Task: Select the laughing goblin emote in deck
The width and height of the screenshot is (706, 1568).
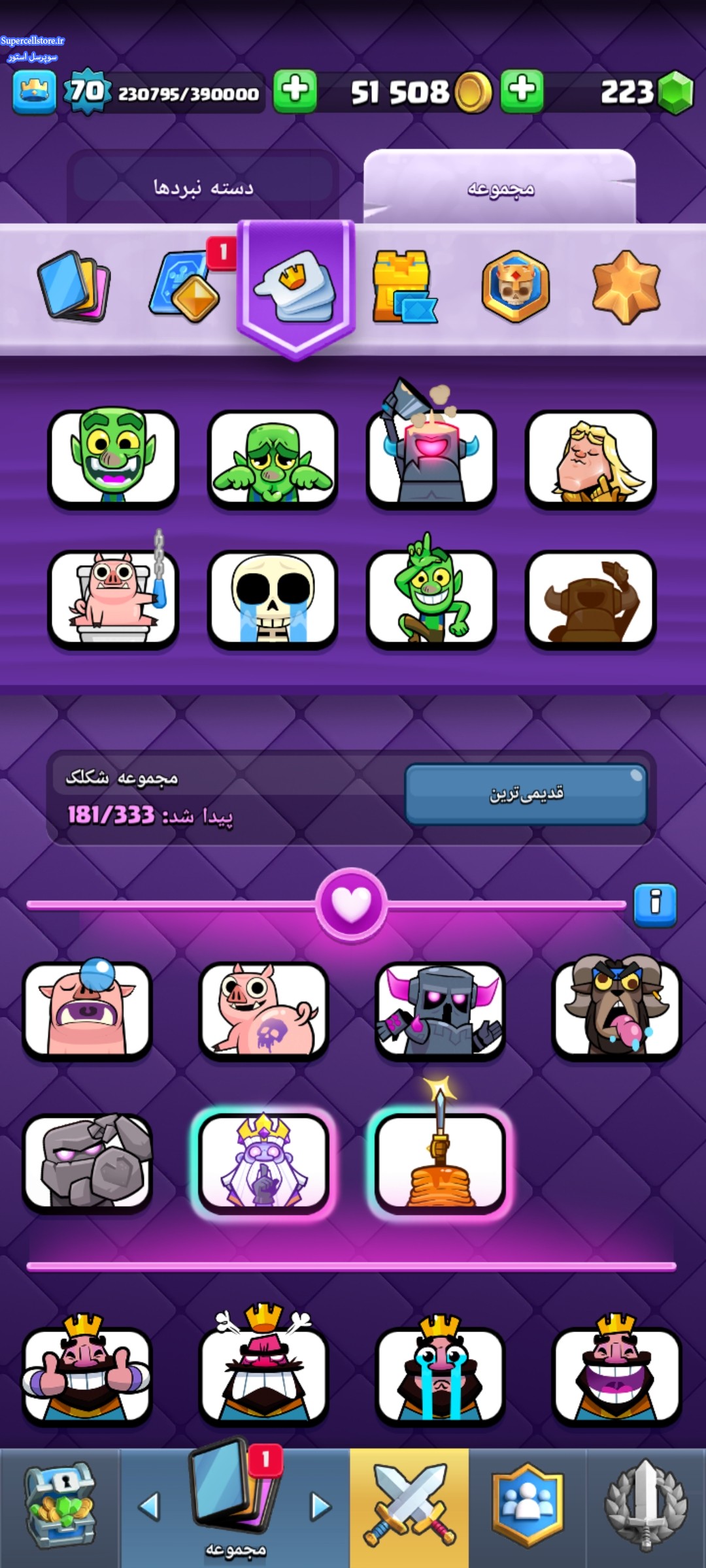Action: [x=113, y=457]
